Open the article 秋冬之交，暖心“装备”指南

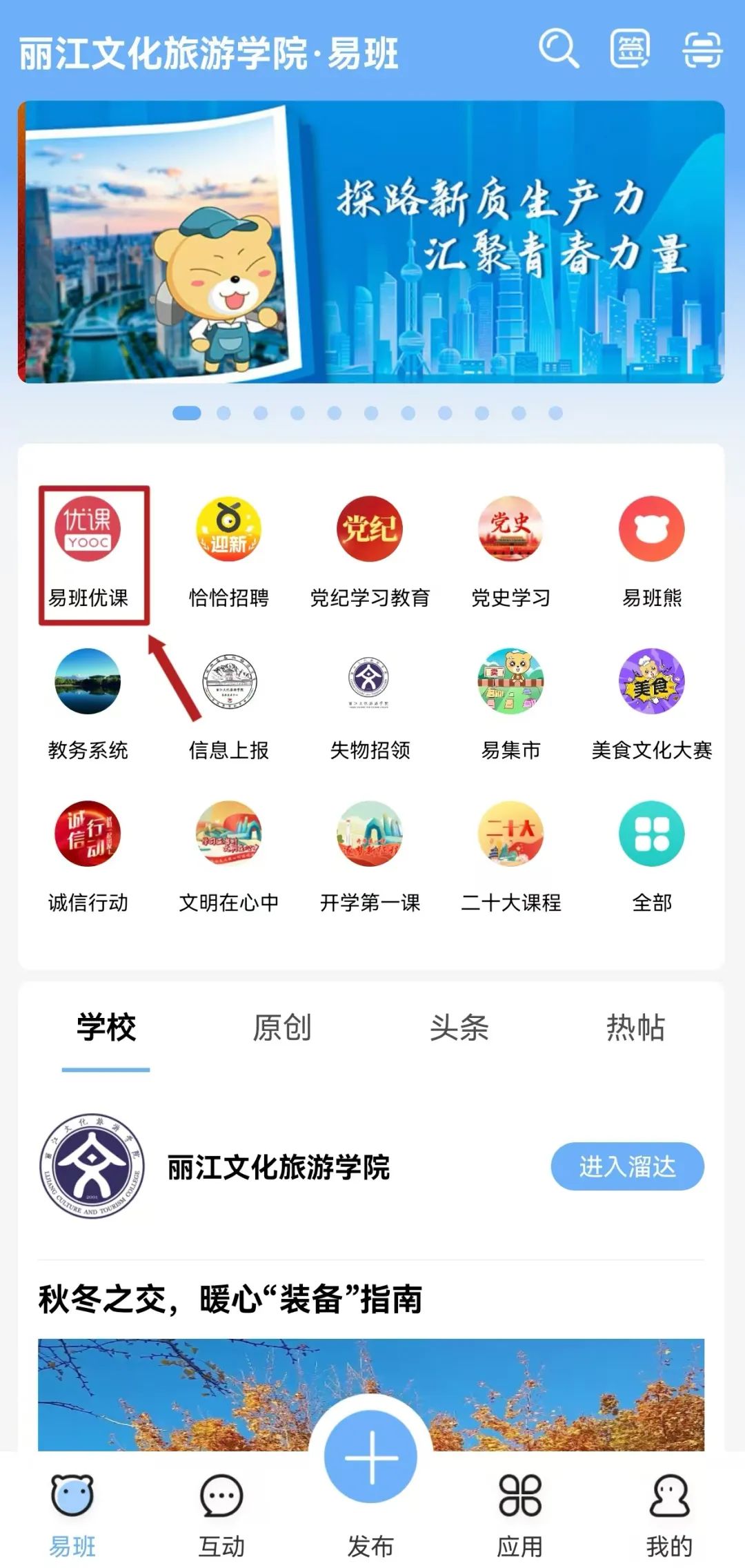[230, 1299]
